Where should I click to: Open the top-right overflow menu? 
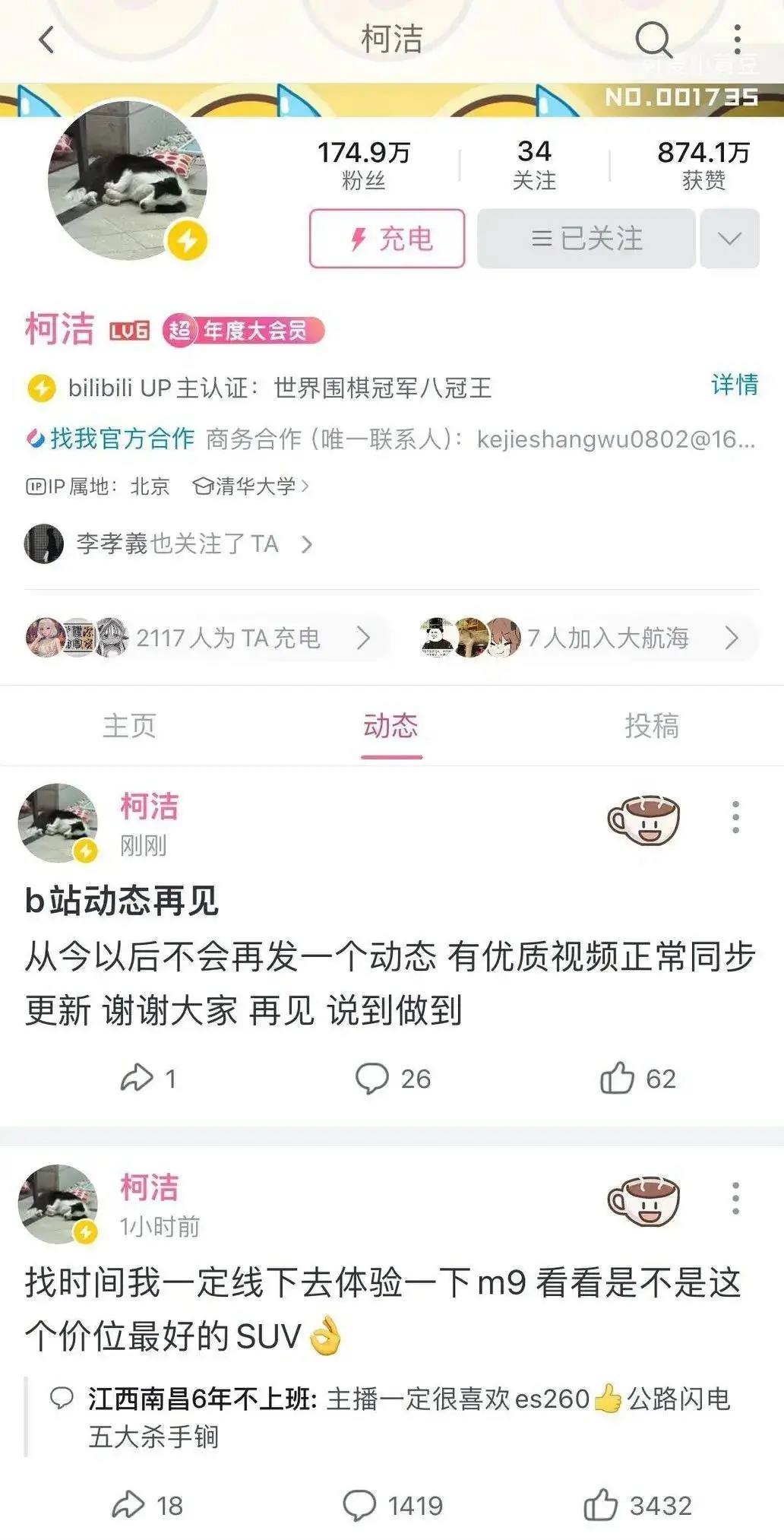click(737, 40)
